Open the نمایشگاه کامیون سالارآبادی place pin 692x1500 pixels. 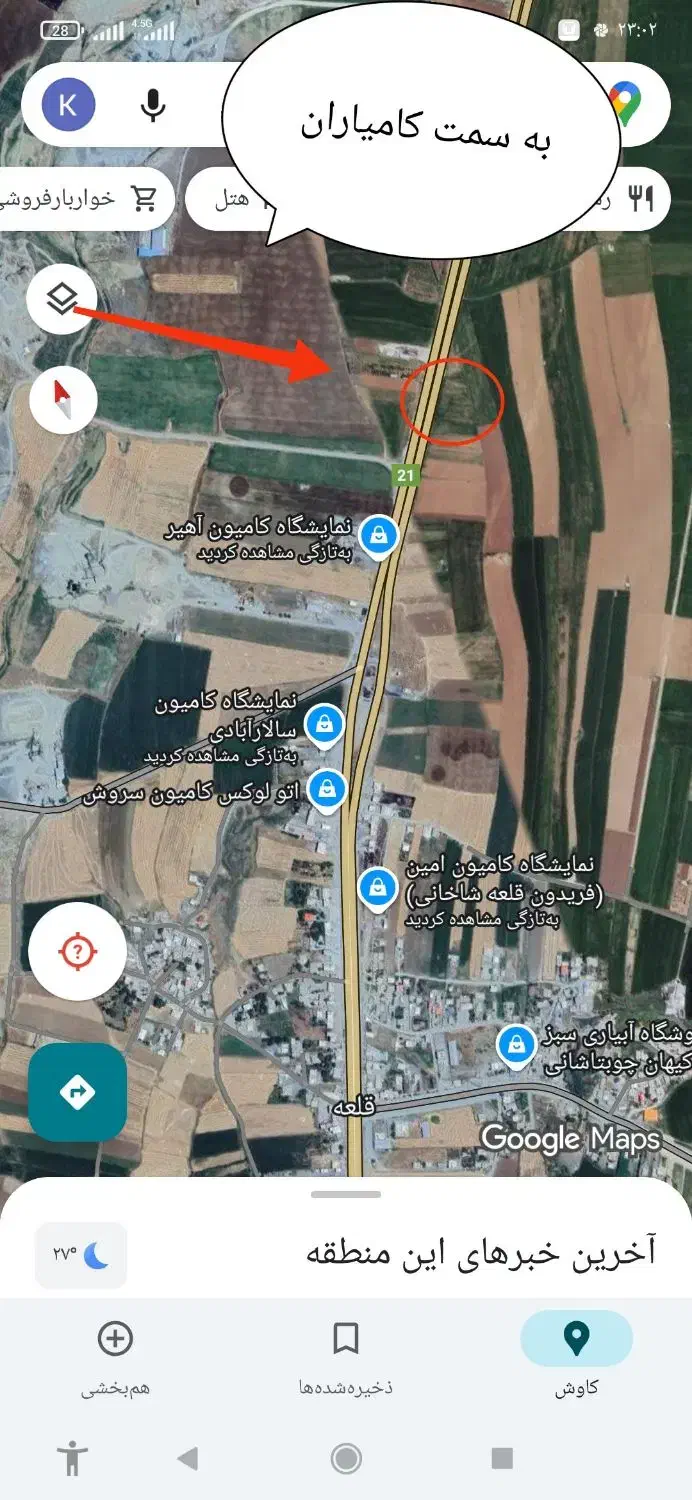point(323,723)
